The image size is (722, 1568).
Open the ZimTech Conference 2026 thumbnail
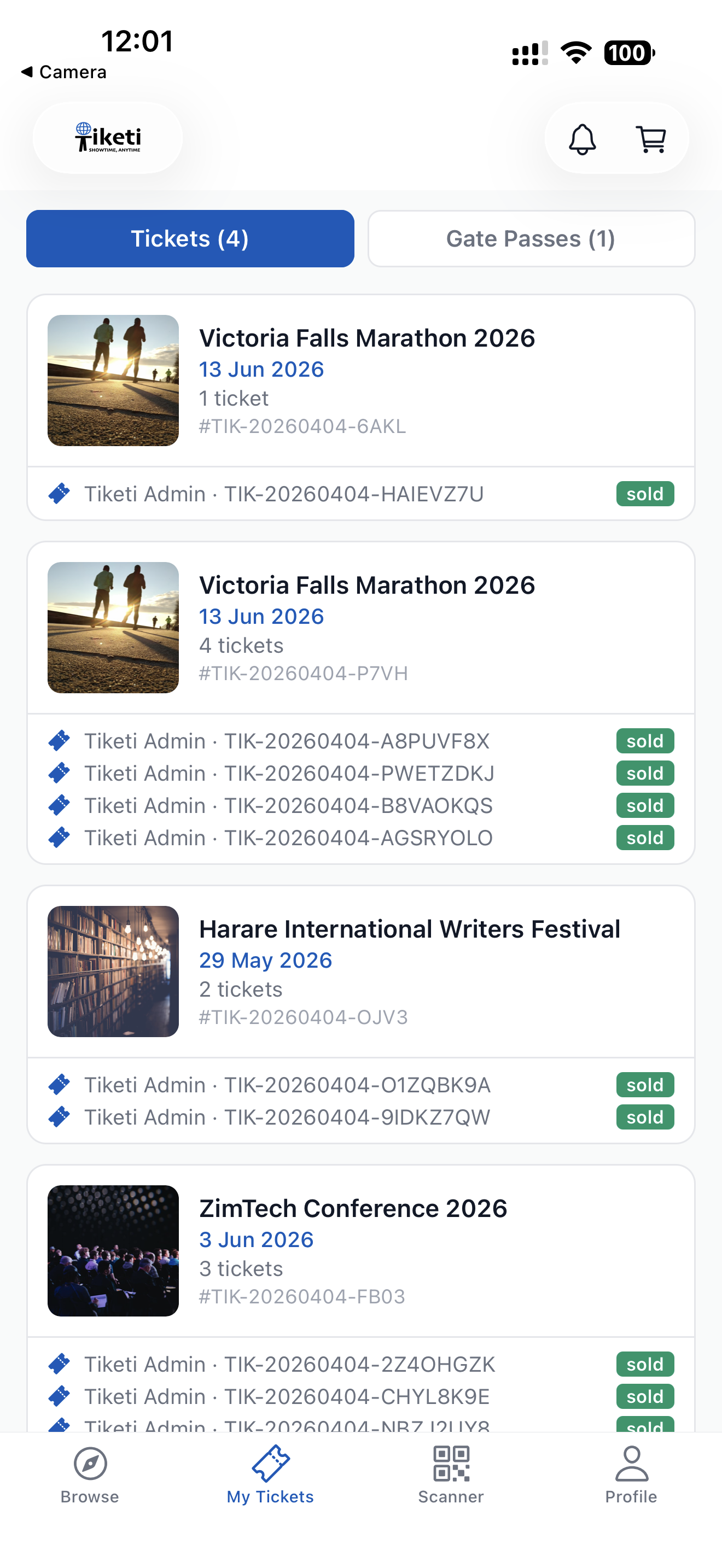coord(113,1252)
